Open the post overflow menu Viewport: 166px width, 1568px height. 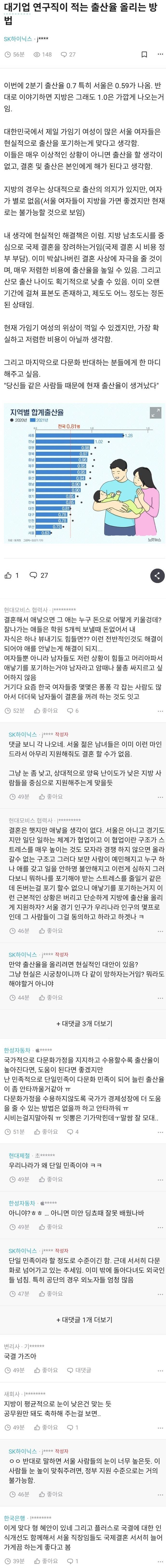click(x=160, y=54)
